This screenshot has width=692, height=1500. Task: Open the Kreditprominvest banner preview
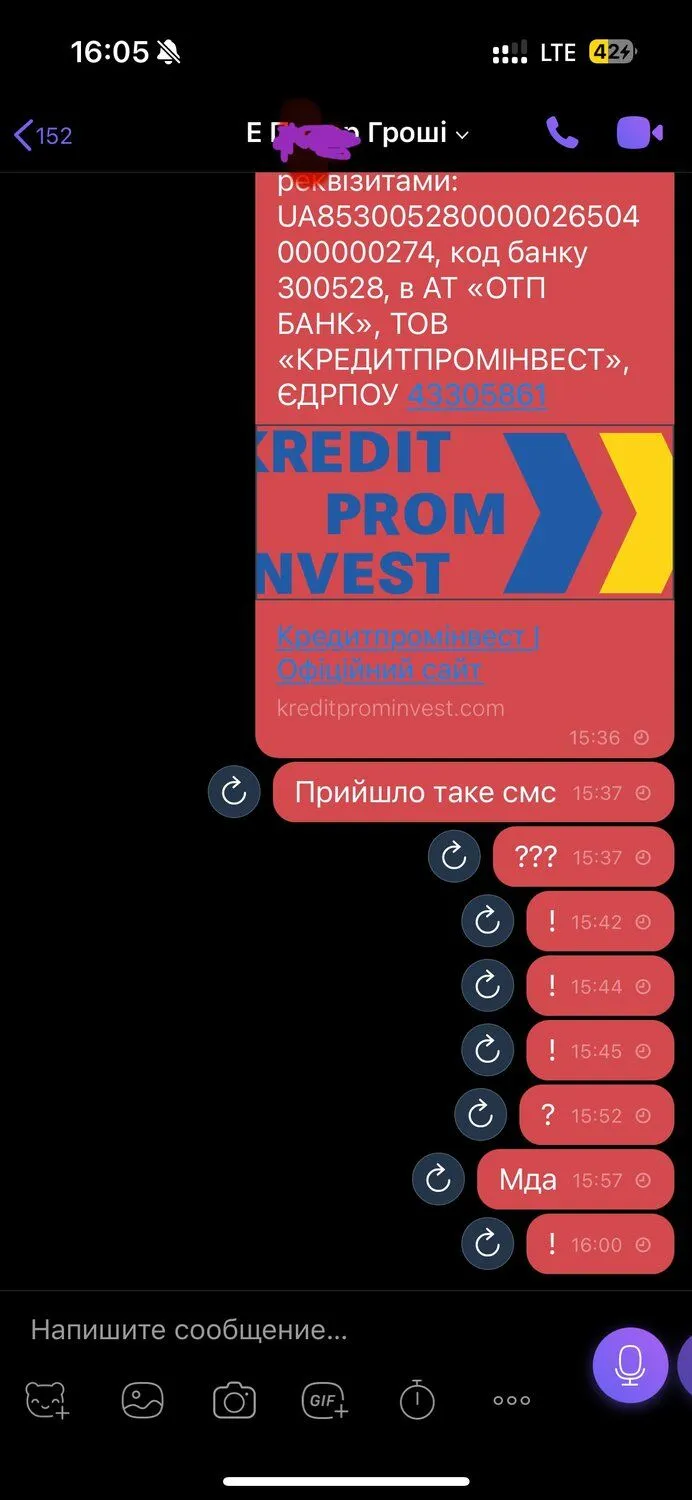pyautogui.click(x=464, y=513)
